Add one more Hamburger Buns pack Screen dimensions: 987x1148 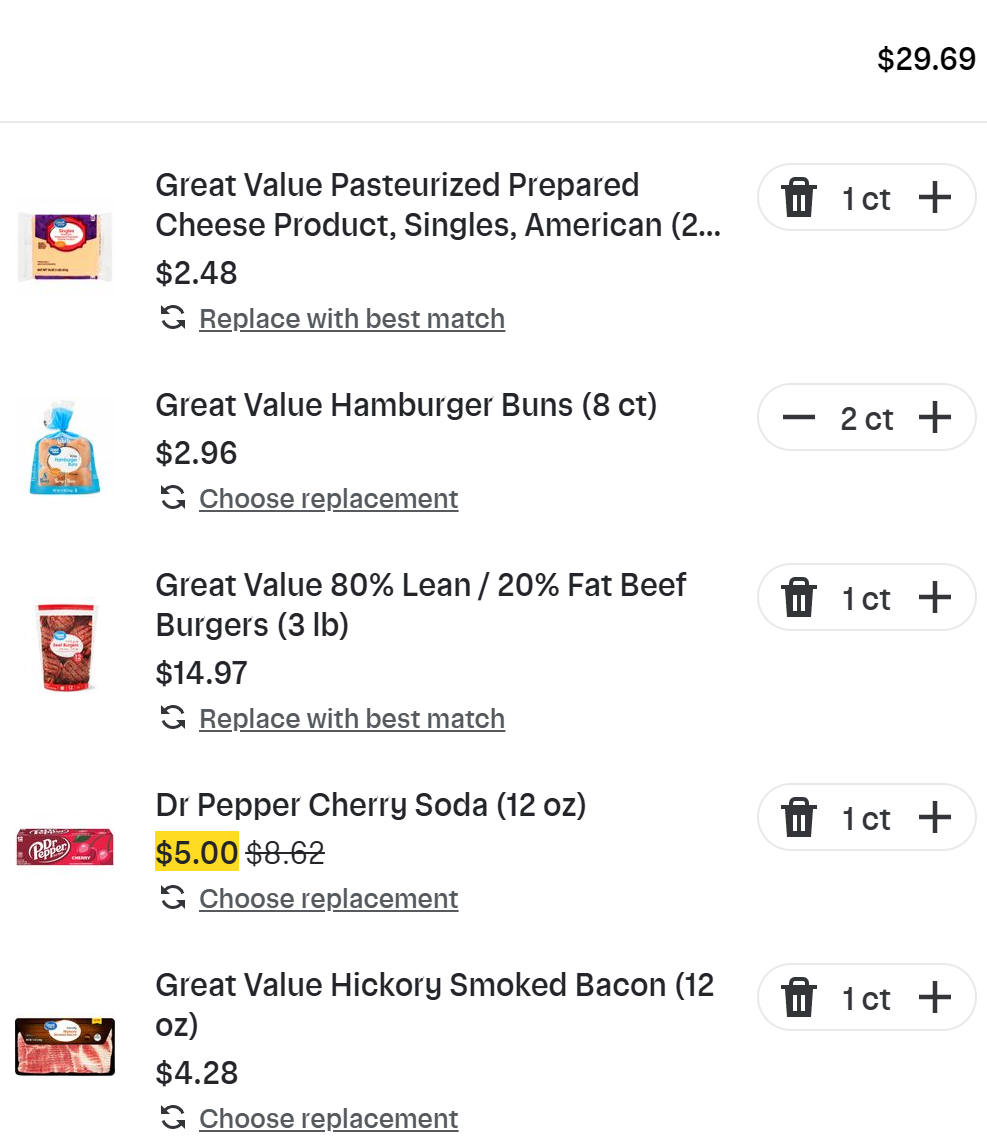point(934,418)
